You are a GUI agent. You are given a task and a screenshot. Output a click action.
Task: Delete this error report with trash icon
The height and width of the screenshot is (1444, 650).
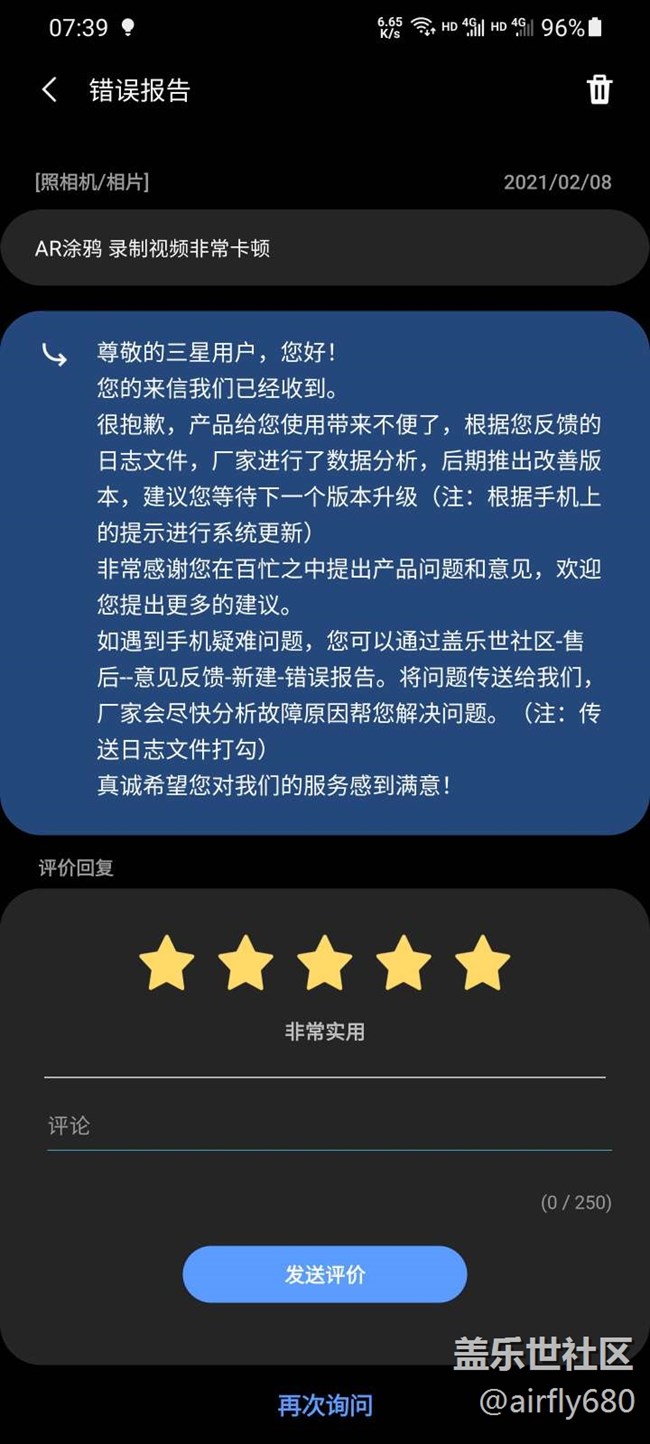[599, 90]
